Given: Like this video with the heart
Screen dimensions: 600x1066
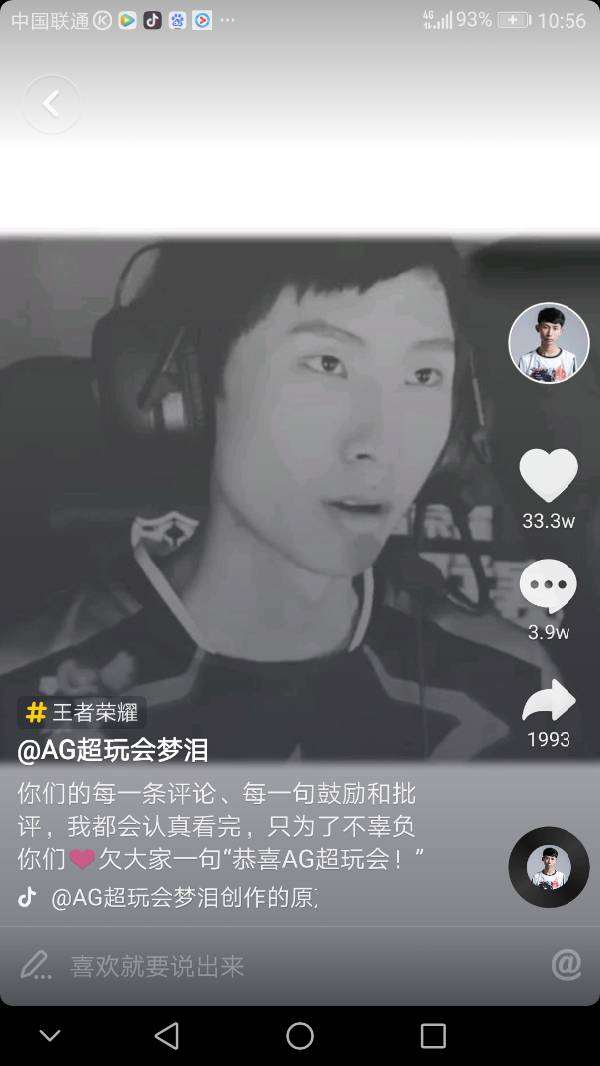Looking at the screenshot, I should [x=549, y=476].
